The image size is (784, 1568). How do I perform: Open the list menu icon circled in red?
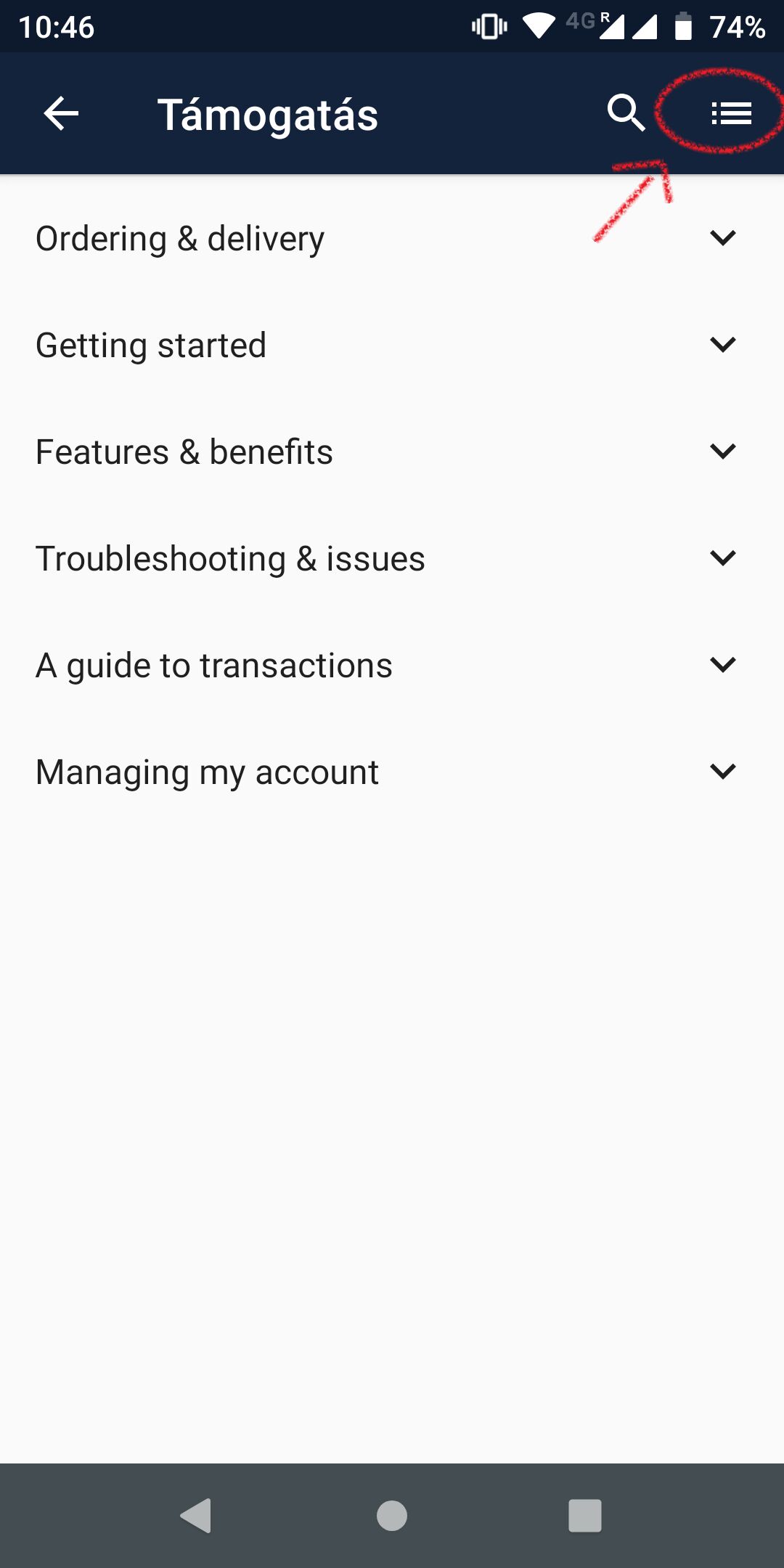[731, 113]
